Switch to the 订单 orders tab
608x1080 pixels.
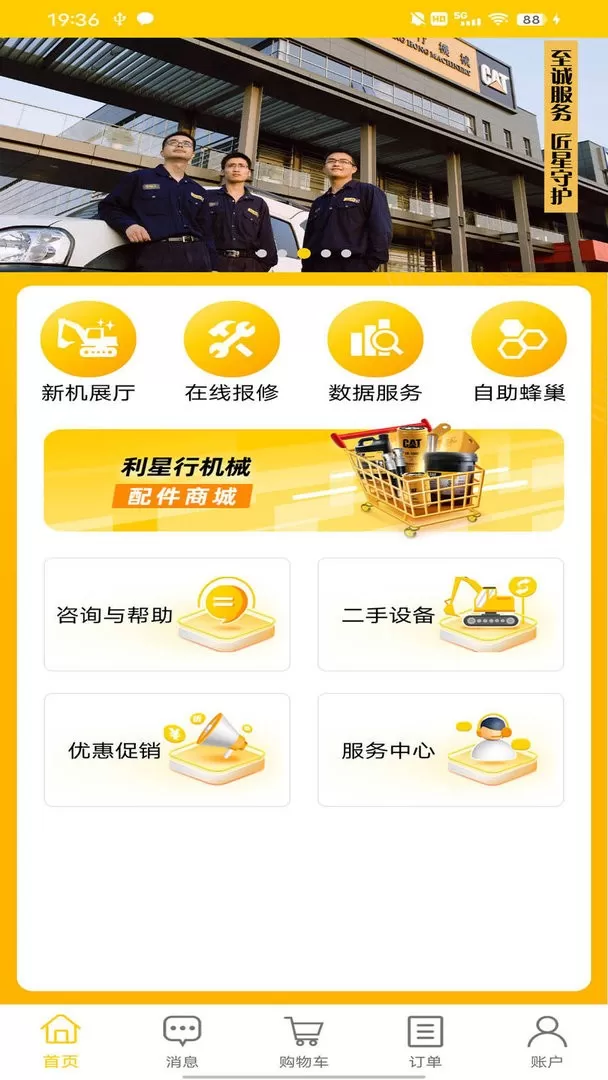[x=425, y=1042]
